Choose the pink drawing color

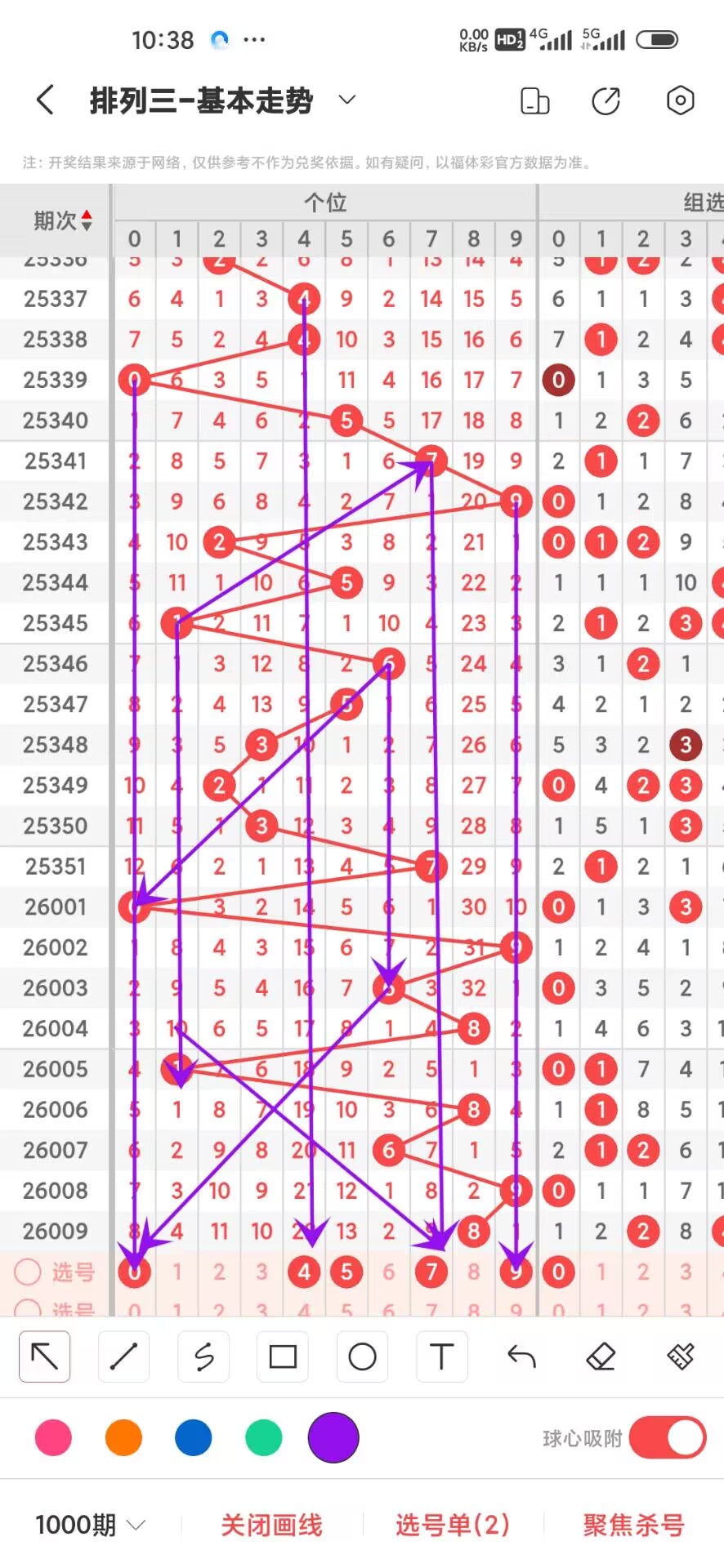pos(54,1438)
